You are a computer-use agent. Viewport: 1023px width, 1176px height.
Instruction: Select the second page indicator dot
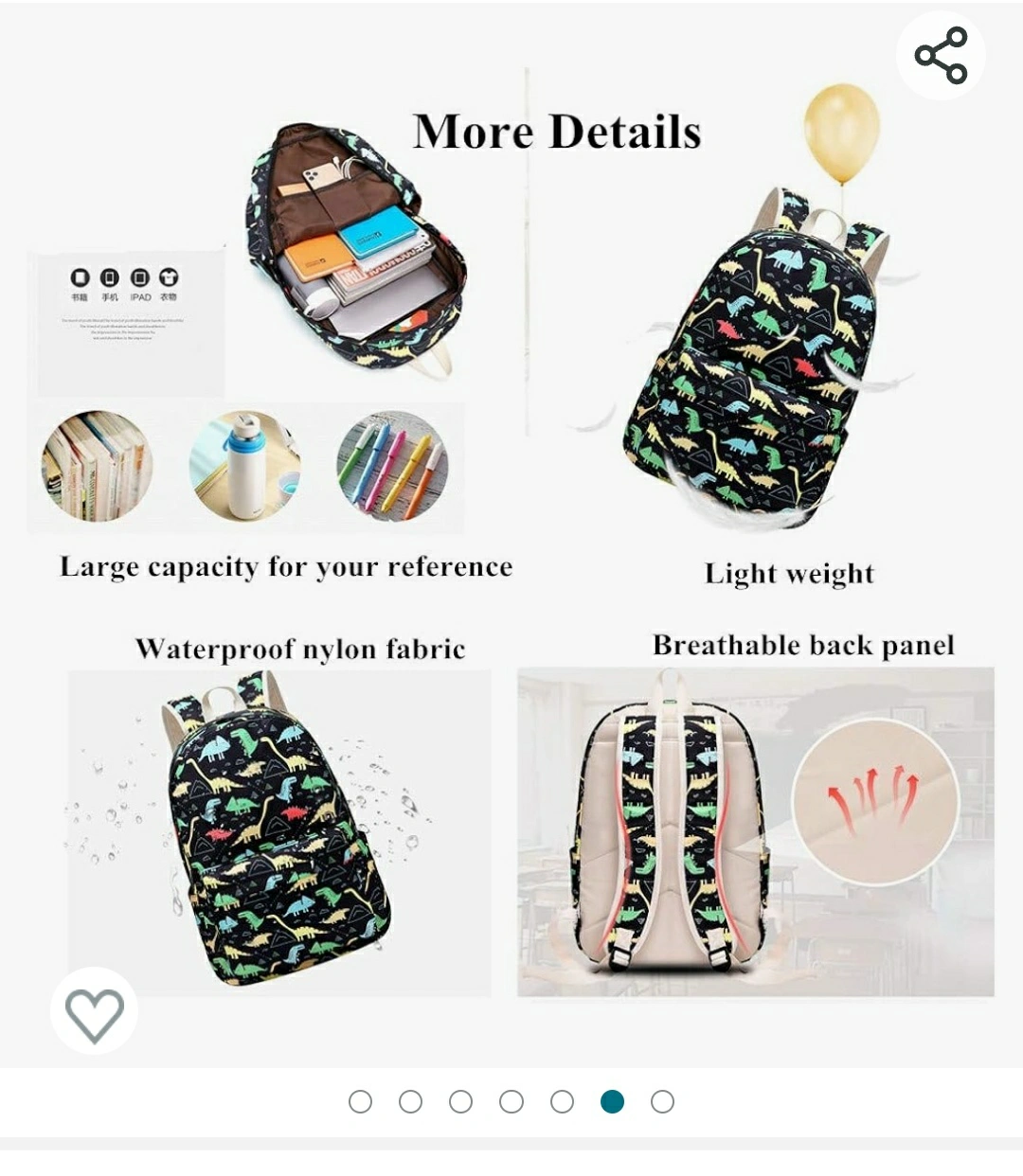(410, 1102)
